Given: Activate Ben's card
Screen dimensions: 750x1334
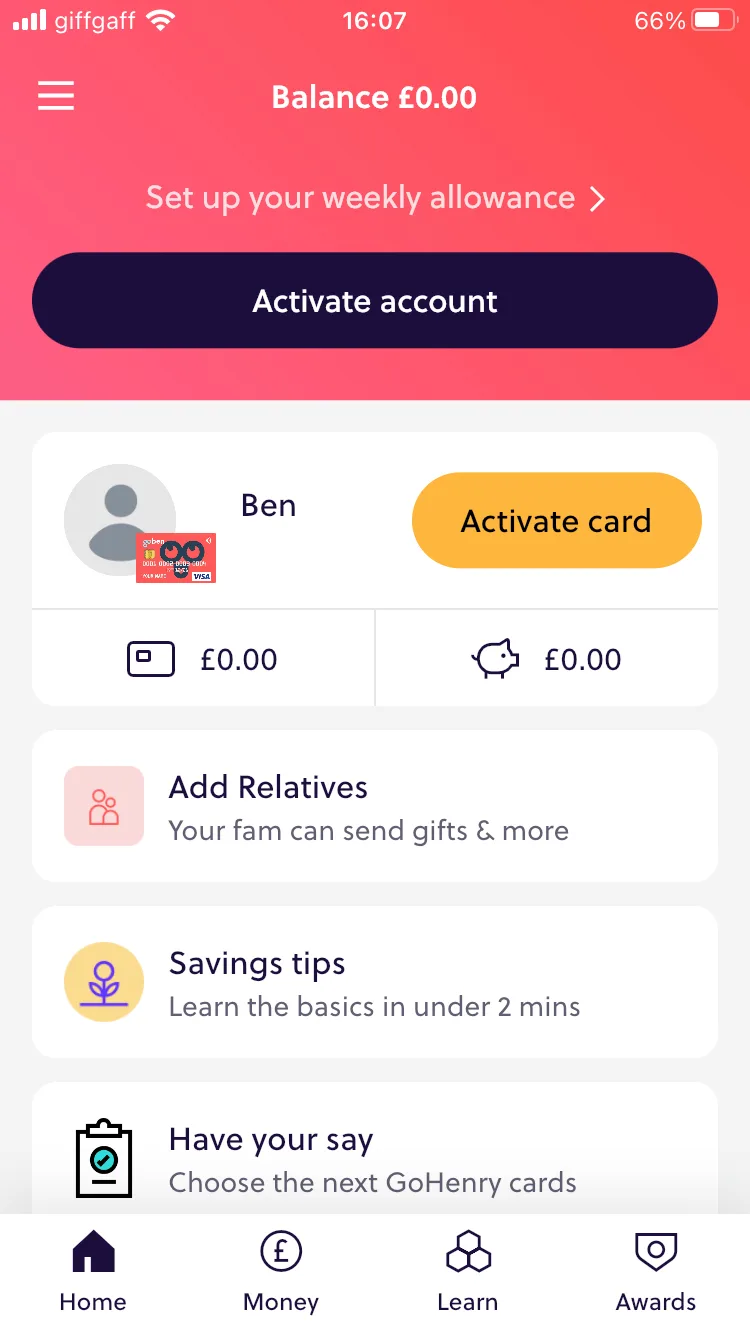Looking at the screenshot, I should coord(556,521).
